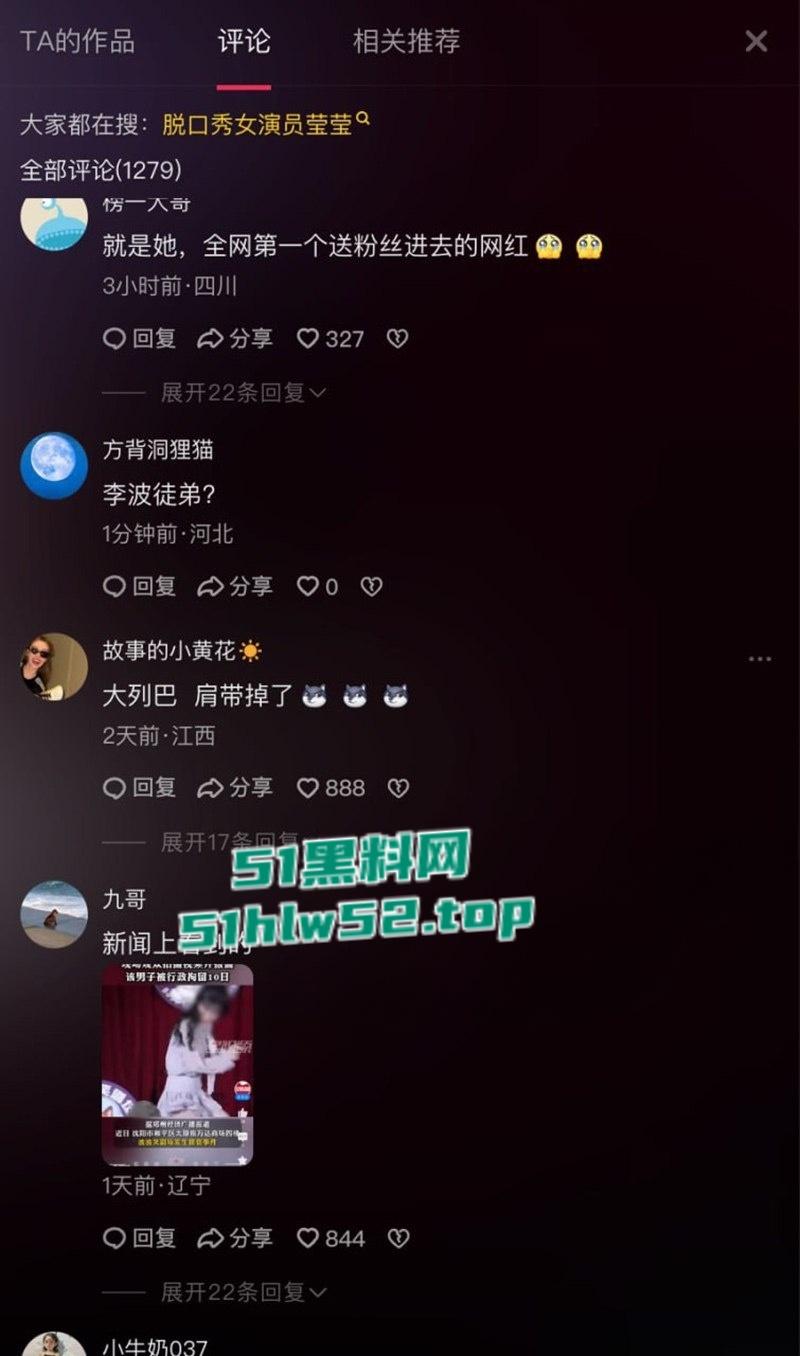
Task: Toggle dislike on the 888-liked comment
Action: (398, 788)
